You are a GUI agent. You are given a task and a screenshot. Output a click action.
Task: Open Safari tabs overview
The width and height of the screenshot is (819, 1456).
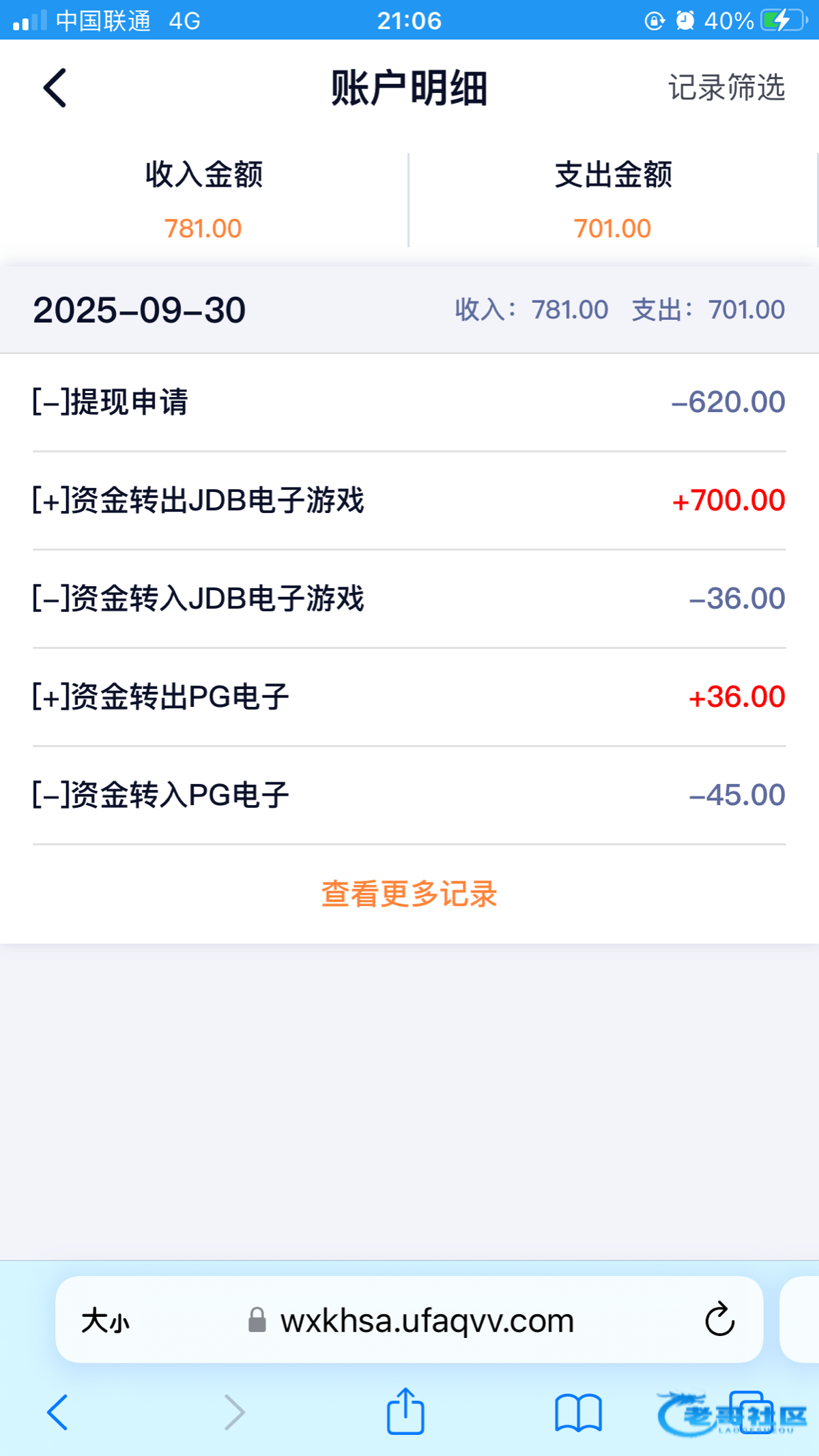751,1412
